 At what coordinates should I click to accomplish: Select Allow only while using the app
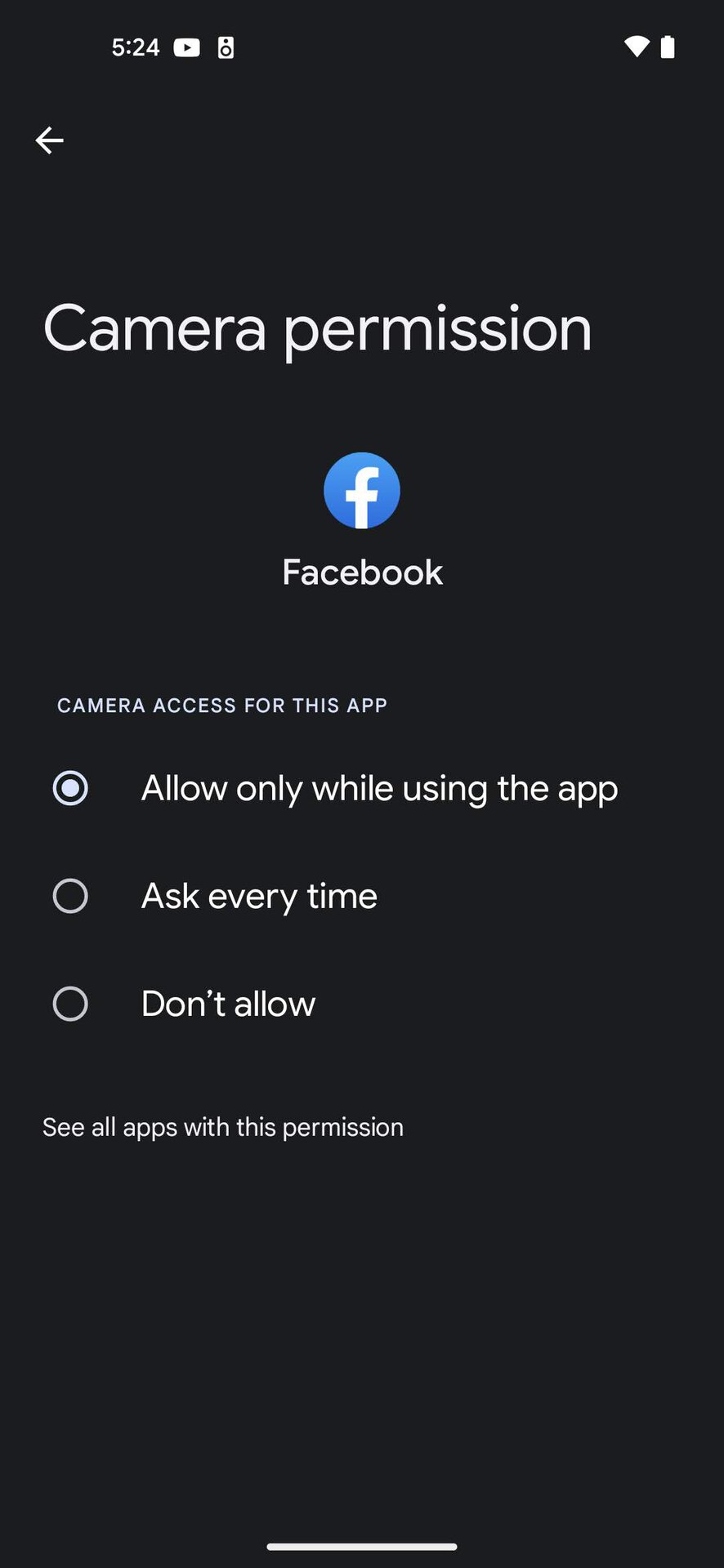click(70, 788)
